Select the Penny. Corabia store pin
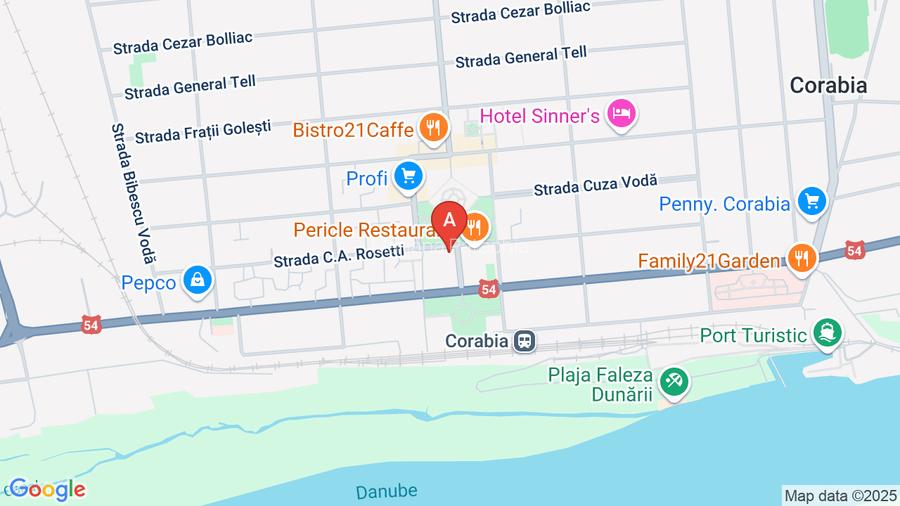This screenshot has width=900, height=506. click(812, 203)
